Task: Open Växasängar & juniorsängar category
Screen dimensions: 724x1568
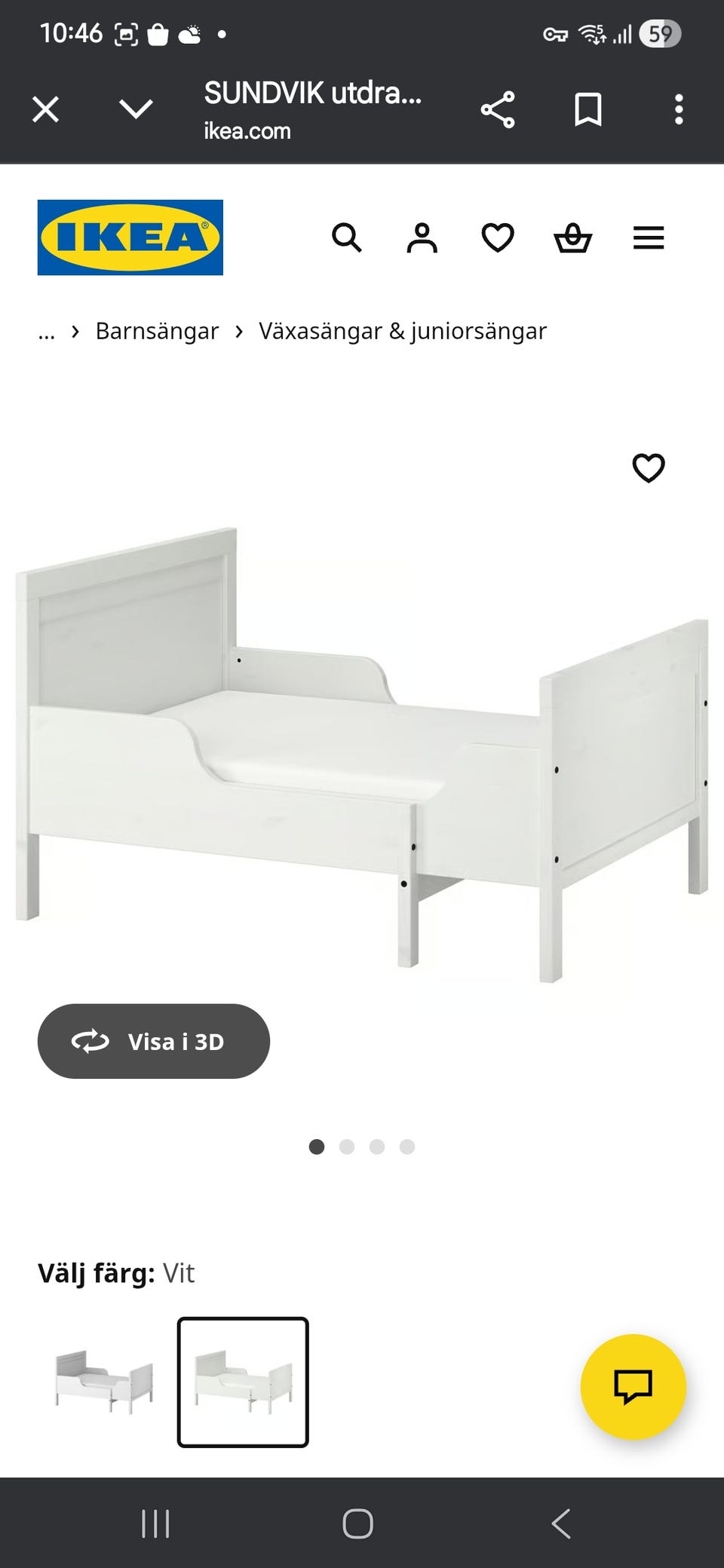Action: click(402, 332)
